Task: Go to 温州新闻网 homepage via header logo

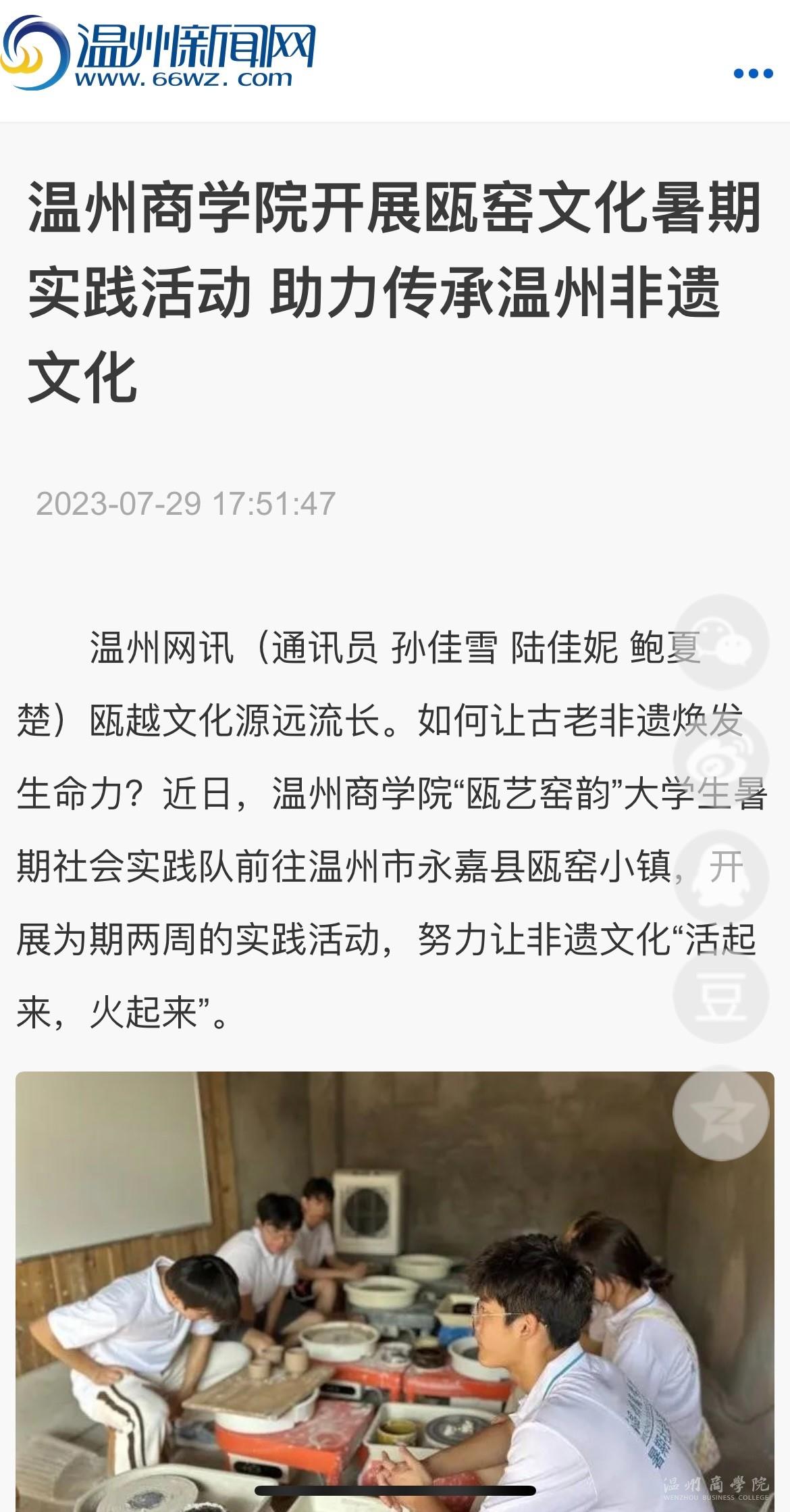Action: click(x=159, y=54)
